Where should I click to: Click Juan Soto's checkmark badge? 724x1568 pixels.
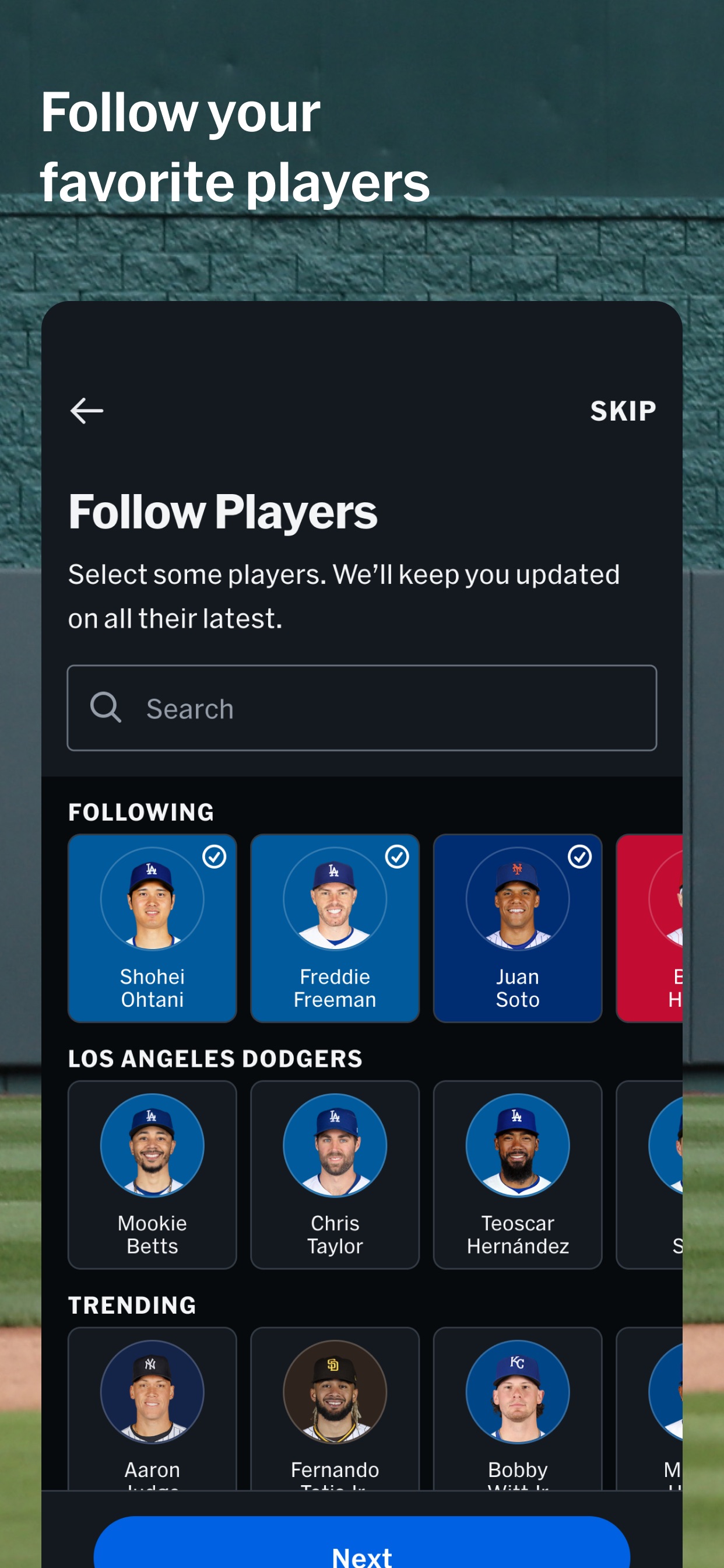(581, 856)
